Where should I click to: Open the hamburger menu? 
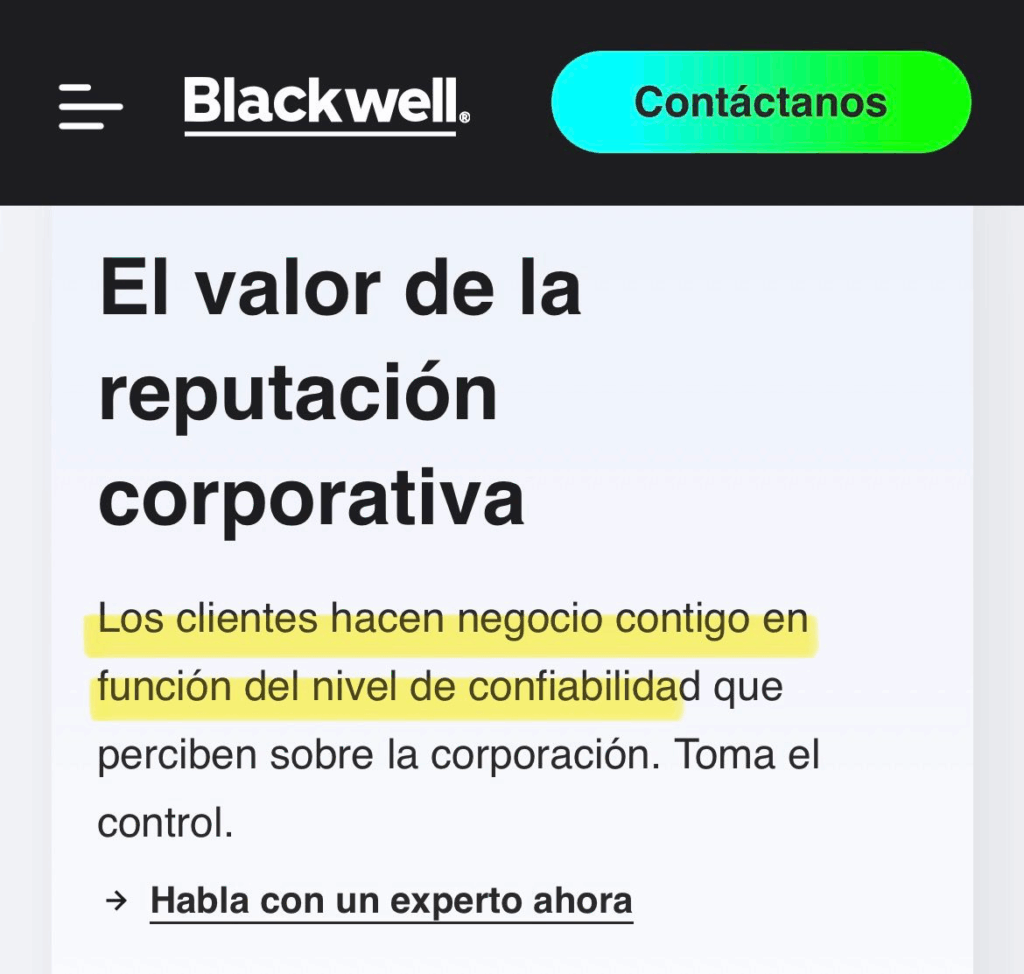(x=90, y=106)
